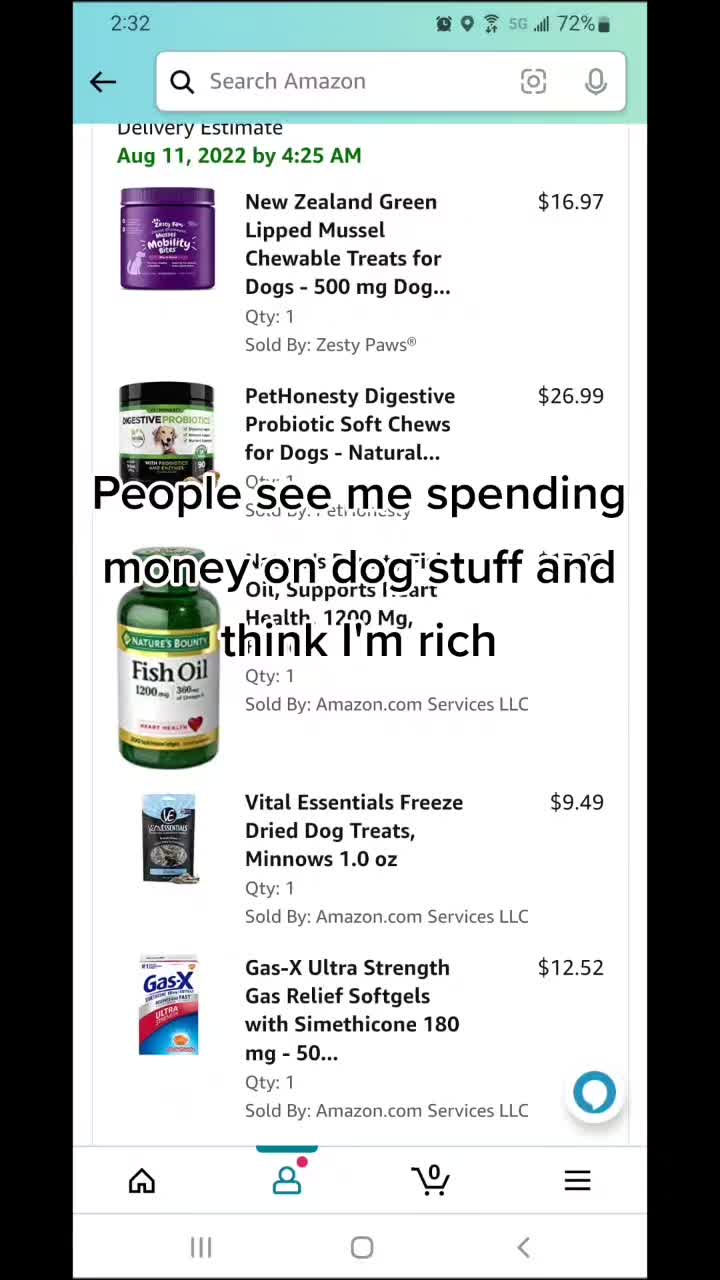Open the hamburger menu tab
720x1280 pixels.
coord(577,1181)
